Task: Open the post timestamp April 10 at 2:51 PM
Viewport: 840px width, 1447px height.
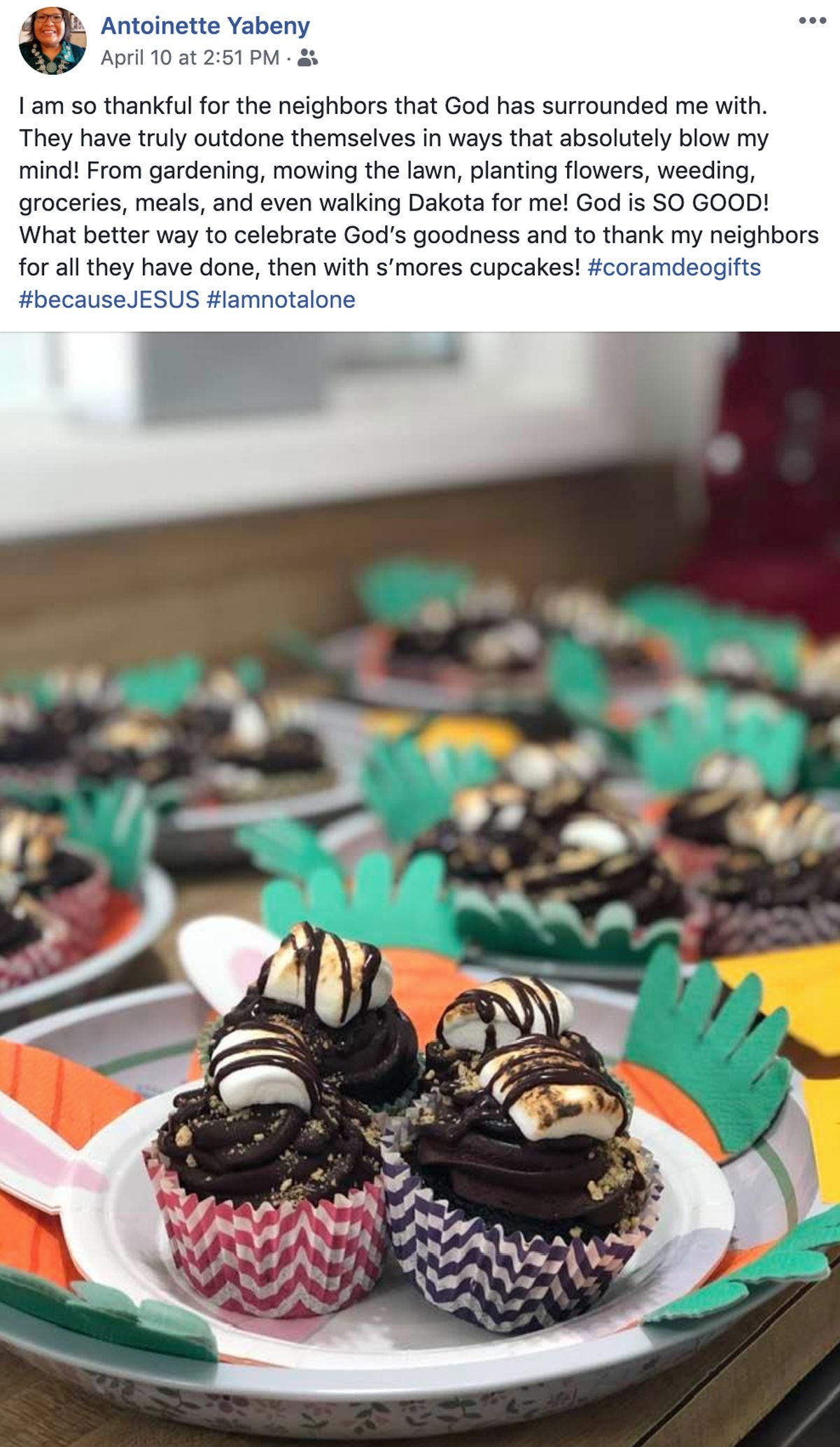Action: (190, 57)
